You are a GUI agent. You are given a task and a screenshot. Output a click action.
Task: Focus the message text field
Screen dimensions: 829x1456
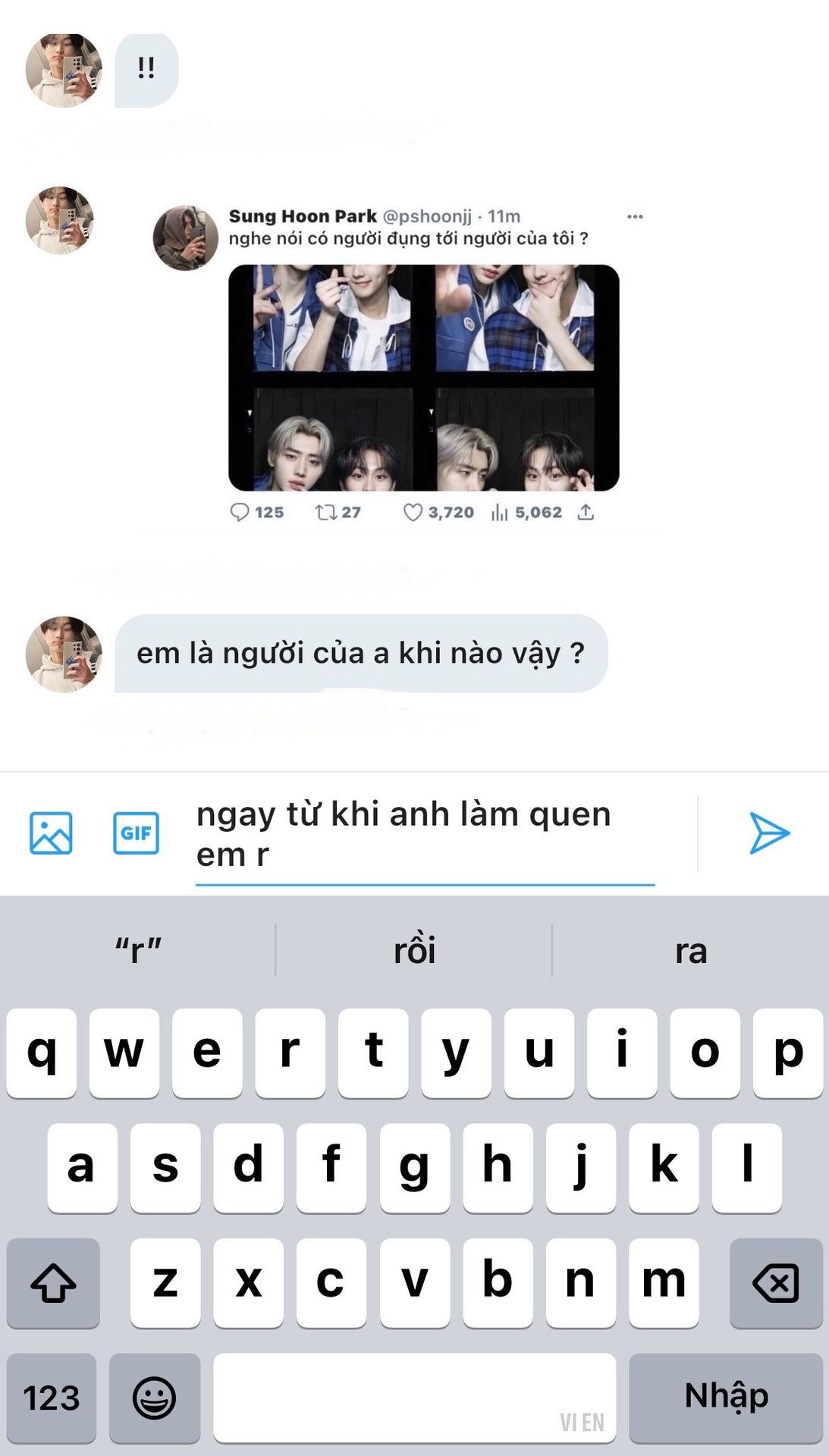(425, 834)
